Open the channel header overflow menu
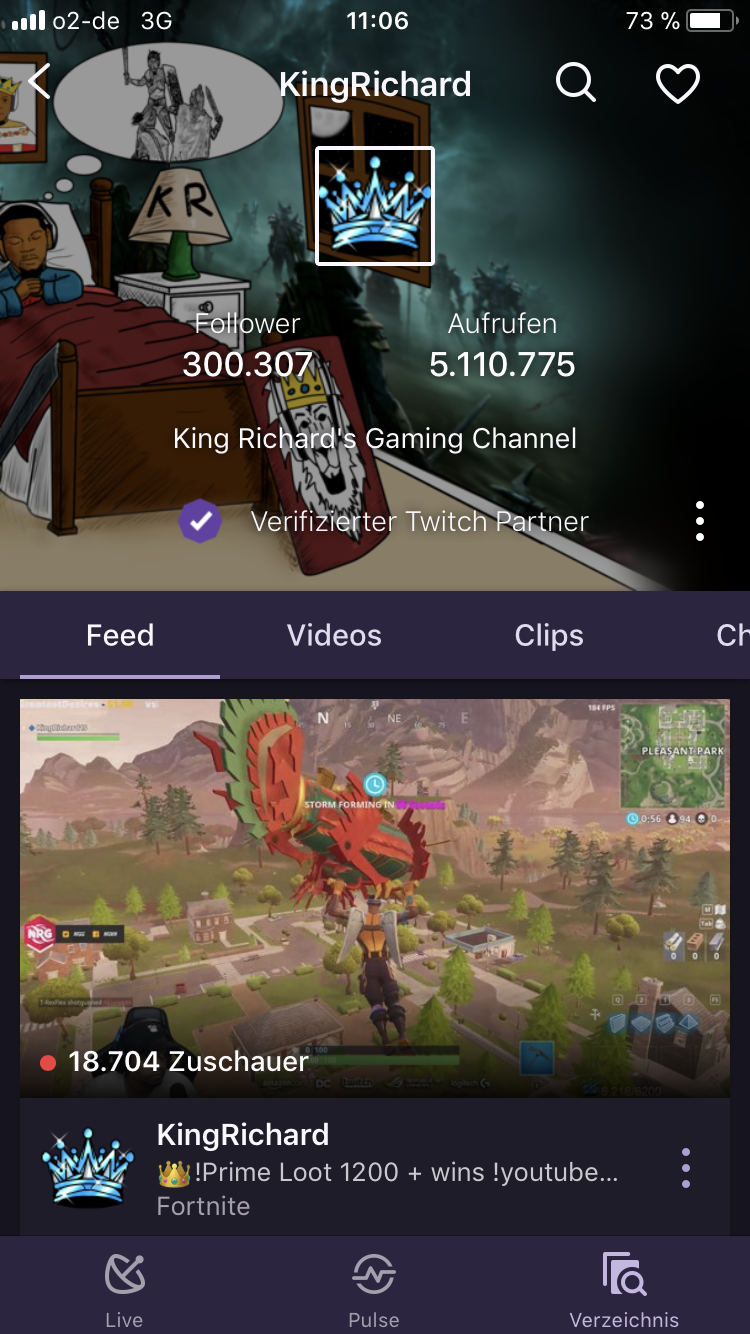This screenshot has height=1334, width=750. tap(700, 521)
